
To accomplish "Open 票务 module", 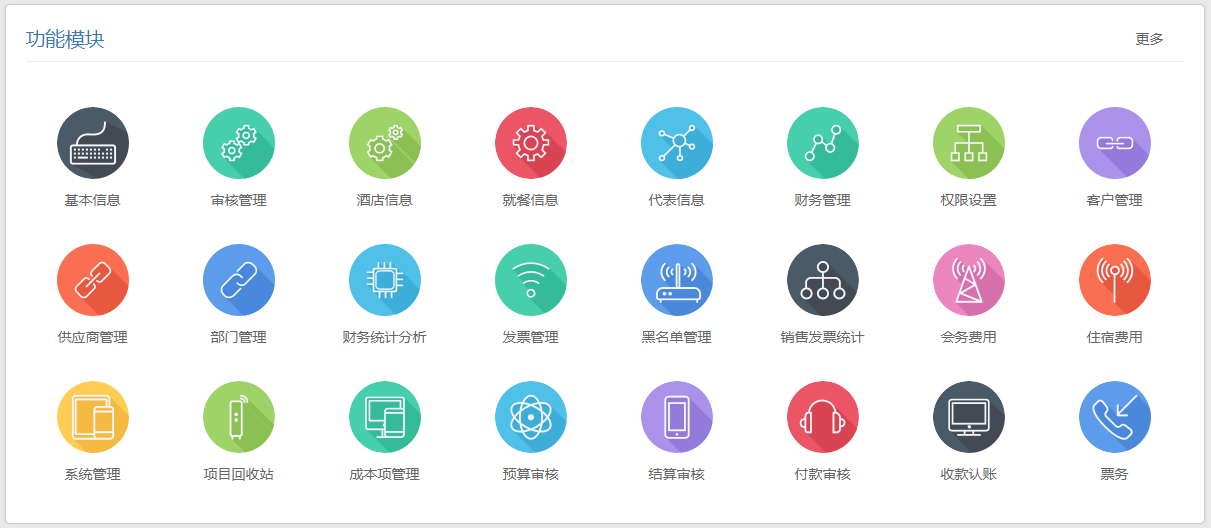I will [1115, 417].
